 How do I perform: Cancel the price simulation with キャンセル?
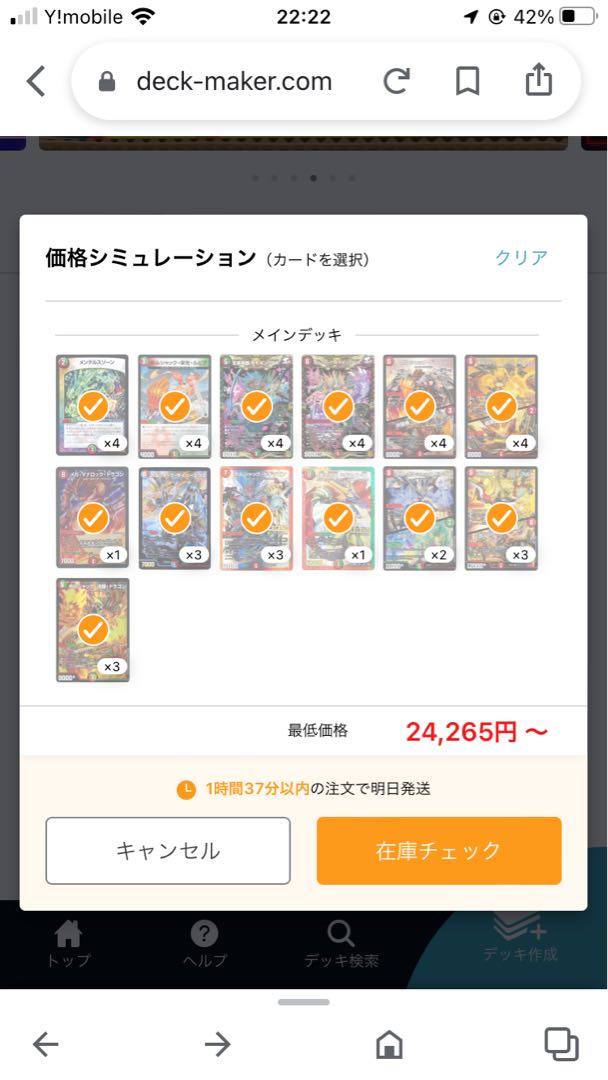(168, 851)
